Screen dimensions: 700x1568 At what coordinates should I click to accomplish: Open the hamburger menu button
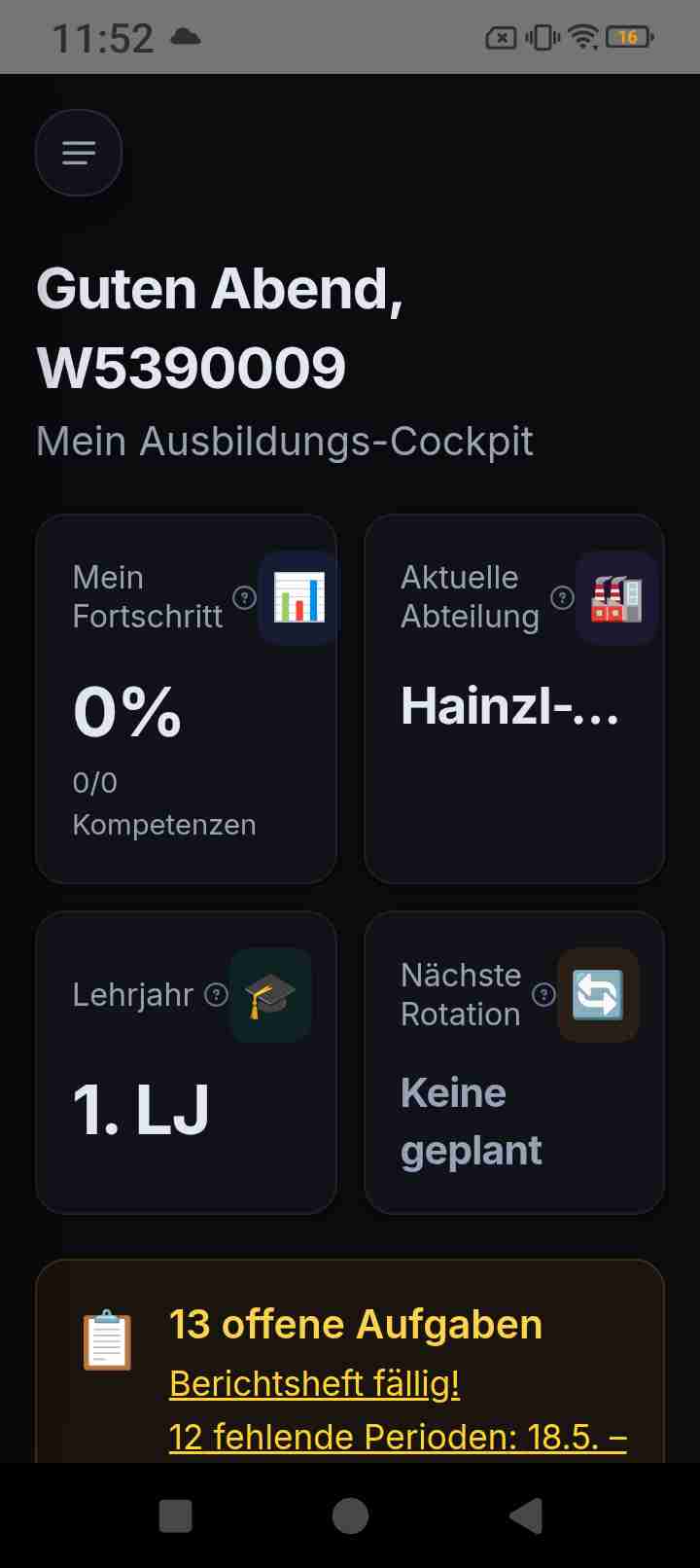coord(79,153)
